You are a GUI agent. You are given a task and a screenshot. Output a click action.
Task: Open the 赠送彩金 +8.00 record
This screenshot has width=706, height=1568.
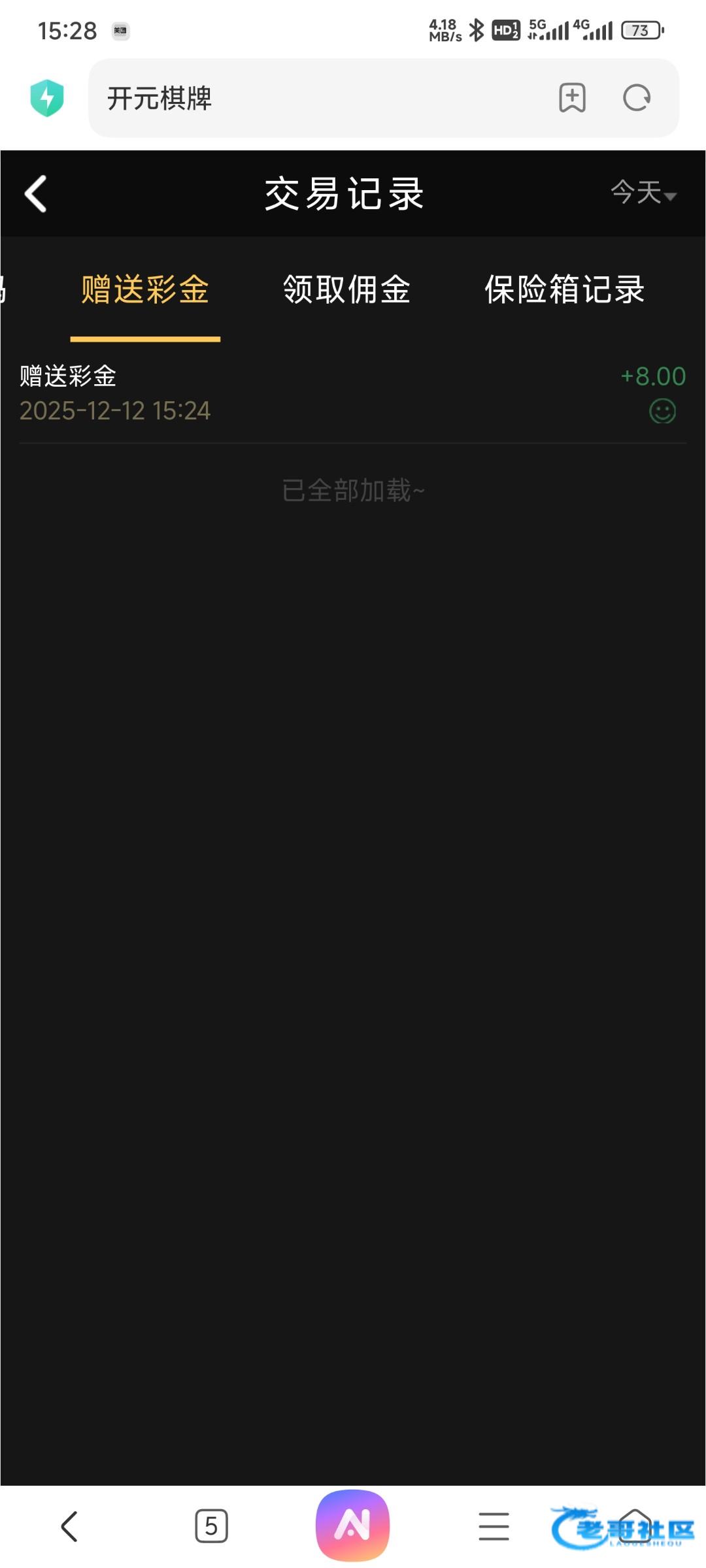pyautogui.click(x=353, y=393)
